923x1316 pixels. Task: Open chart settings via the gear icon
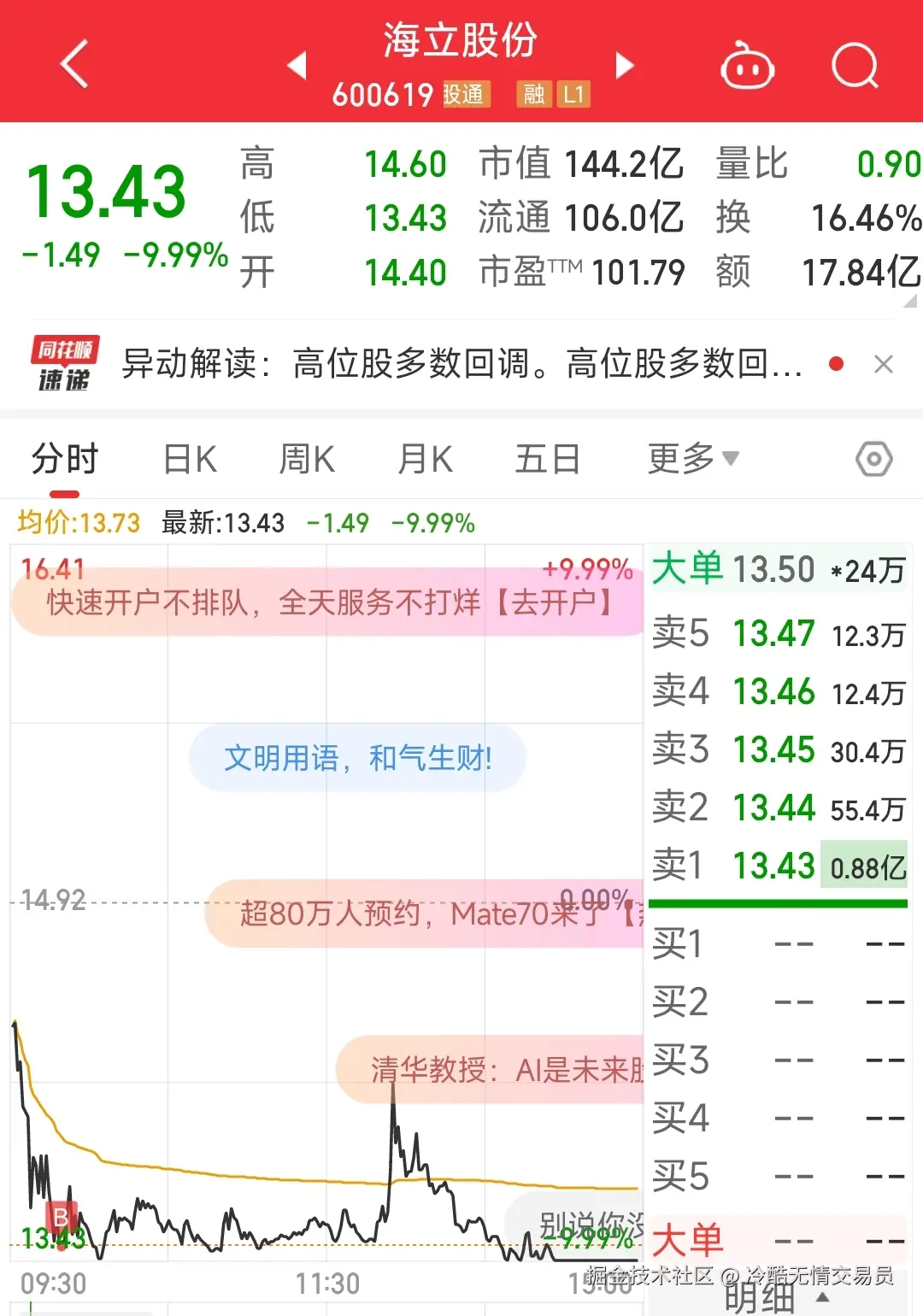click(873, 459)
